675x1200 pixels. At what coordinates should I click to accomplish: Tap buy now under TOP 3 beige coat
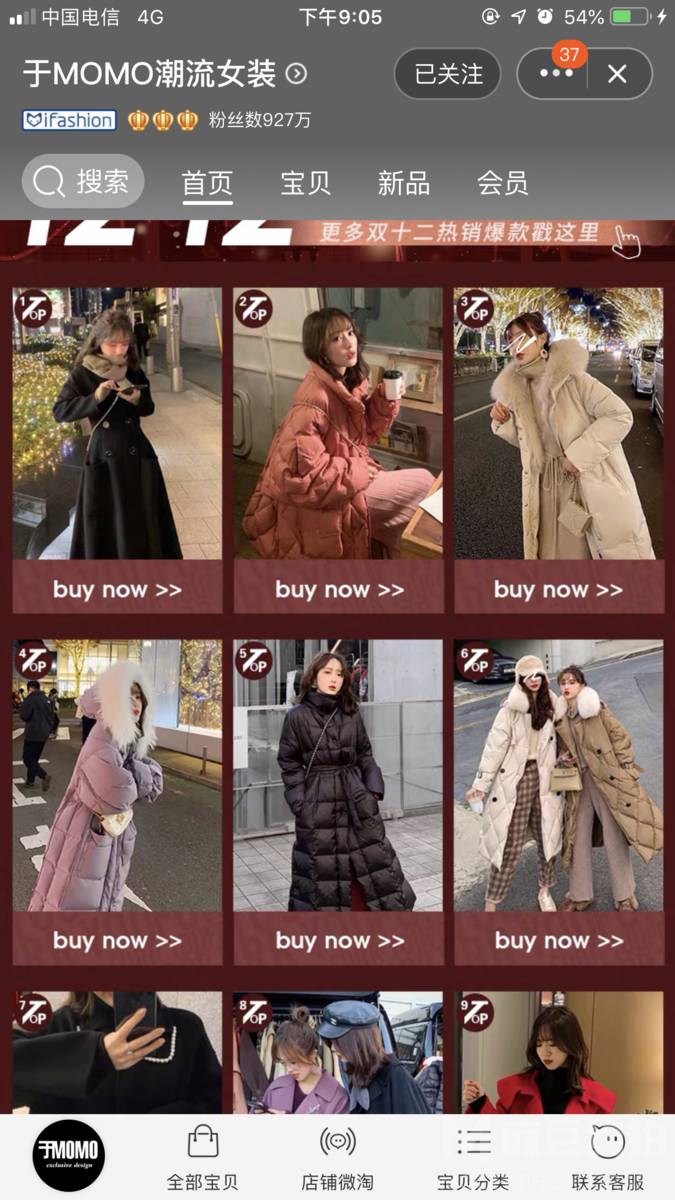click(558, 589)
